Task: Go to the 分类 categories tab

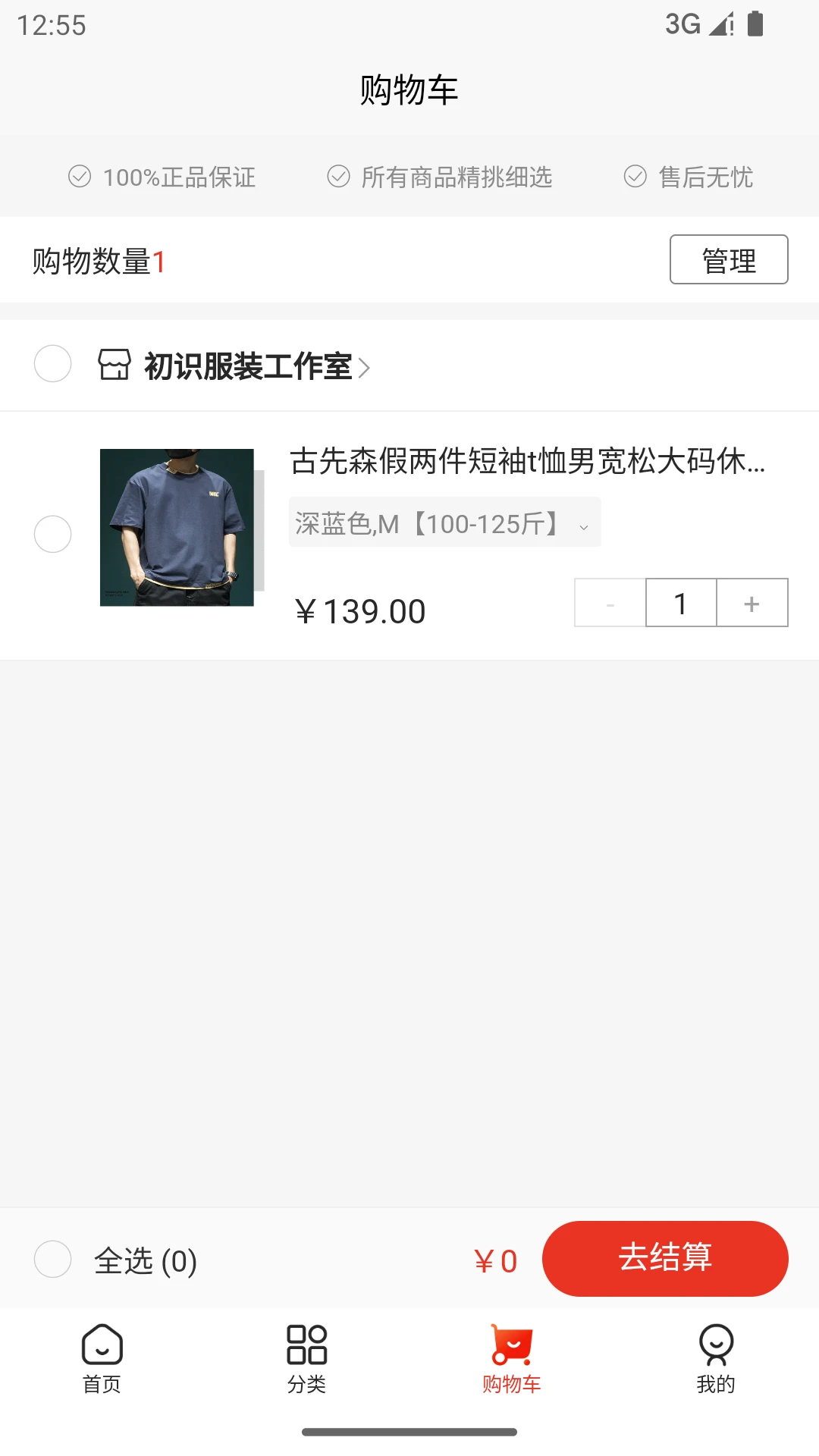Action: 306,1358
